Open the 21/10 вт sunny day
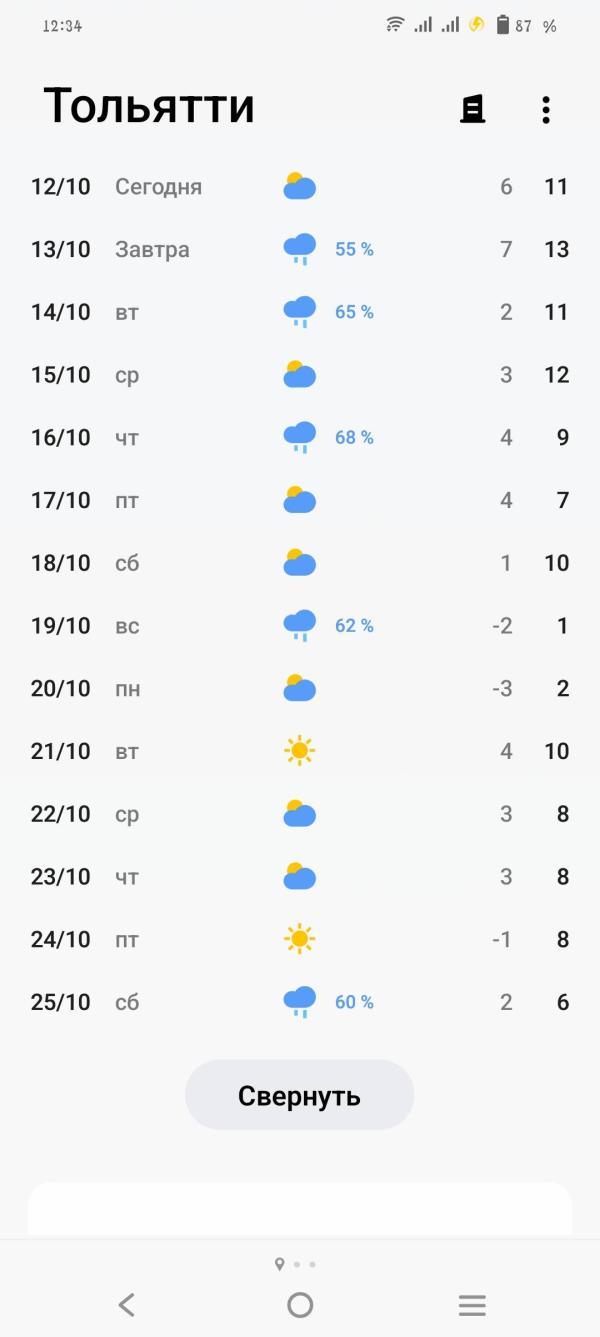 pos(299,751)
